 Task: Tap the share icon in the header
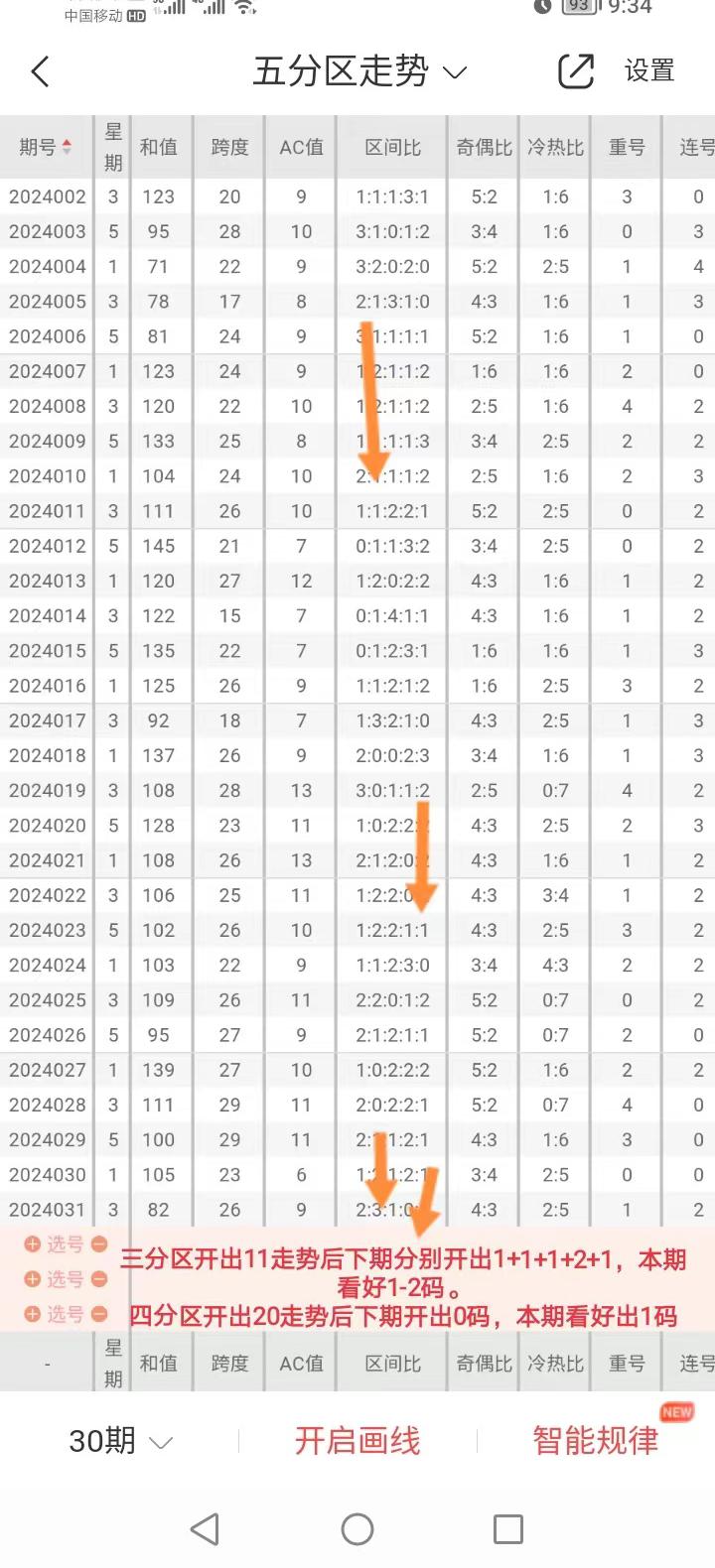576,71
